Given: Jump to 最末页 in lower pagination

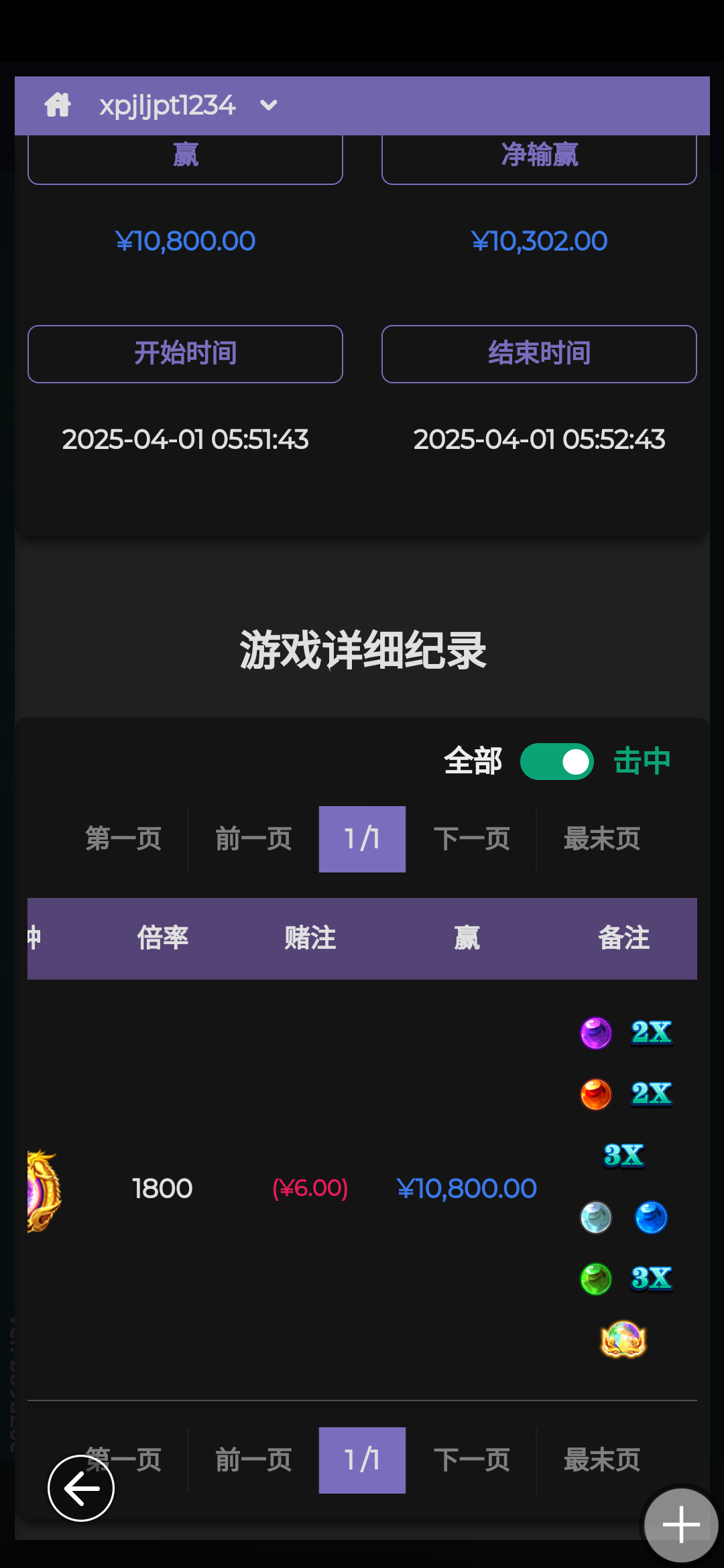Looking at the screenshot, I should click(601, 1460).
